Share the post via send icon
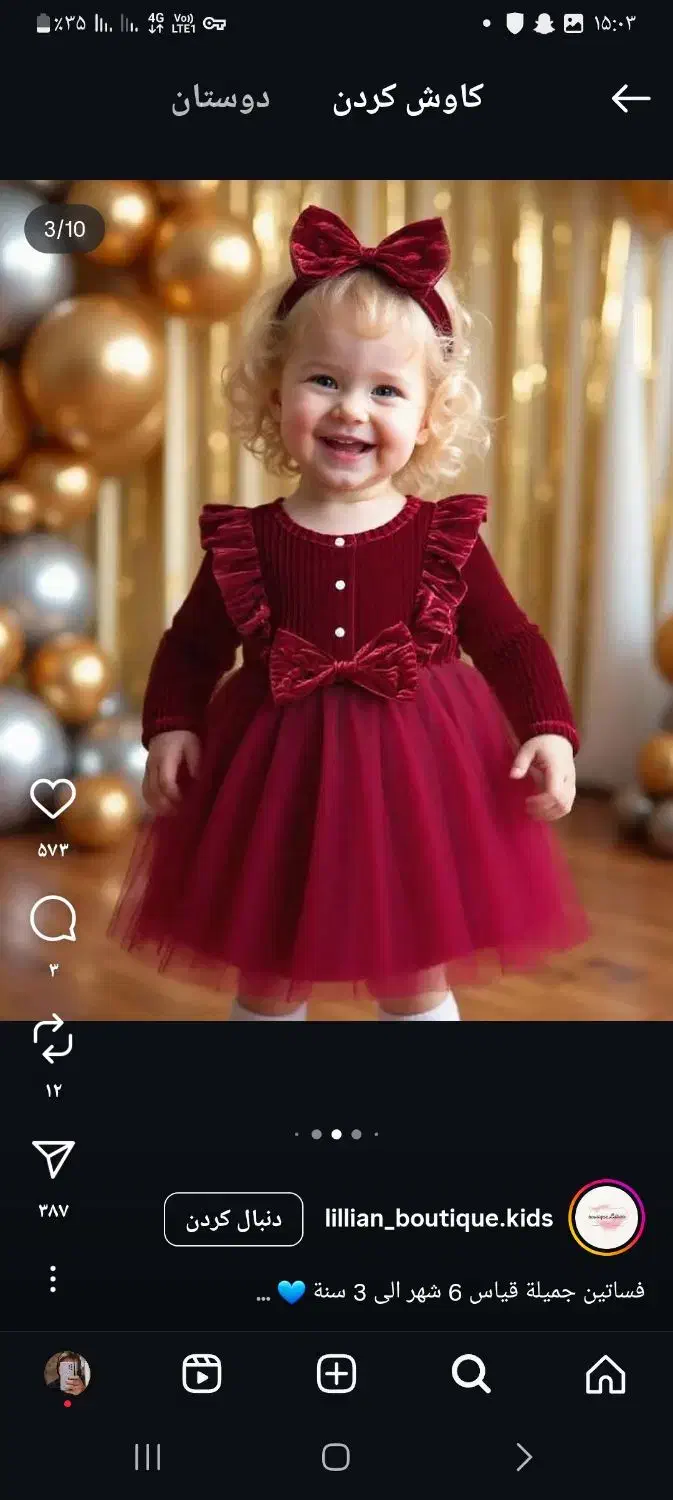 [53, 1159]
